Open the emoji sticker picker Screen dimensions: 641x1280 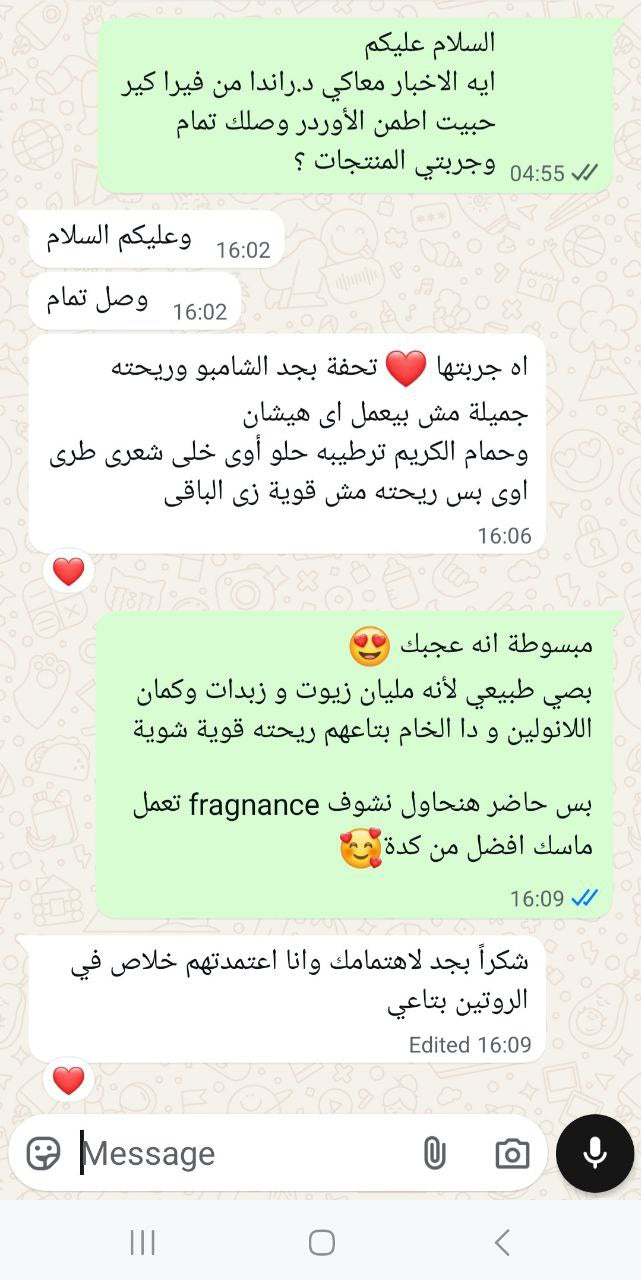coord(43,1153)
